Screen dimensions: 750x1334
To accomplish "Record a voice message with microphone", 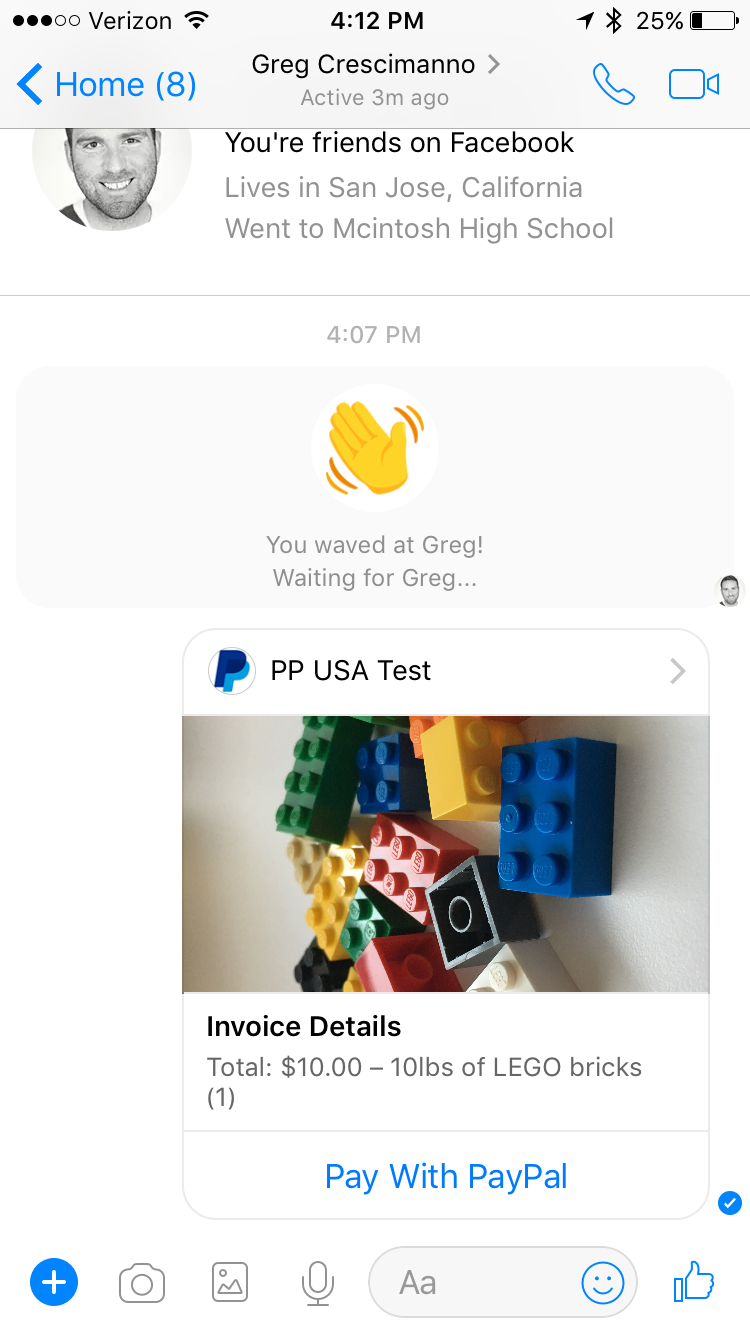I will click(317, 1282).
